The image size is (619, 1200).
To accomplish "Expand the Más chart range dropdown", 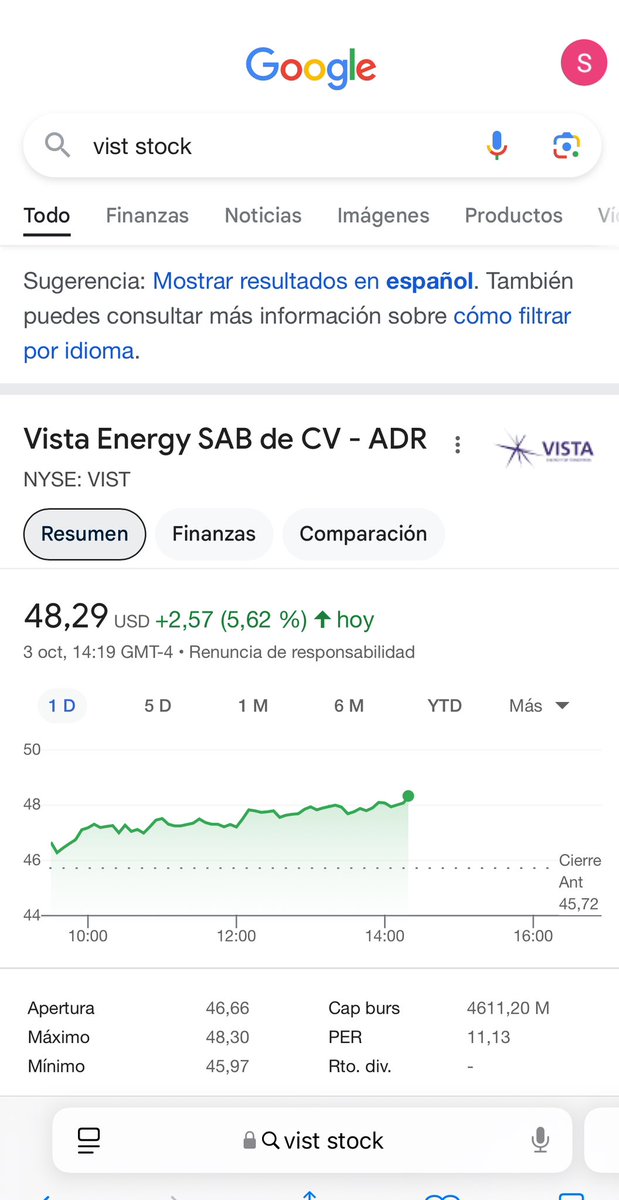I will point(538,706).
